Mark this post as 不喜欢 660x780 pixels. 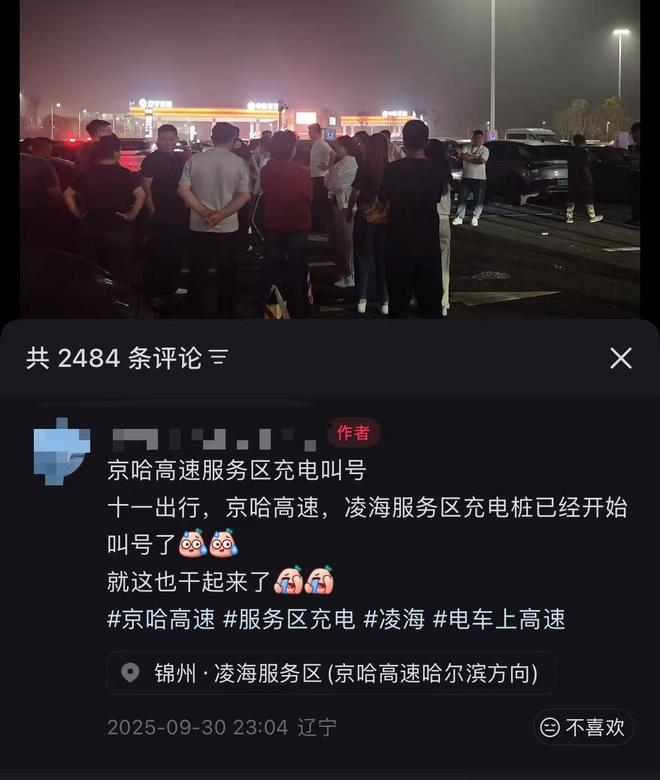tap(583, 727)
